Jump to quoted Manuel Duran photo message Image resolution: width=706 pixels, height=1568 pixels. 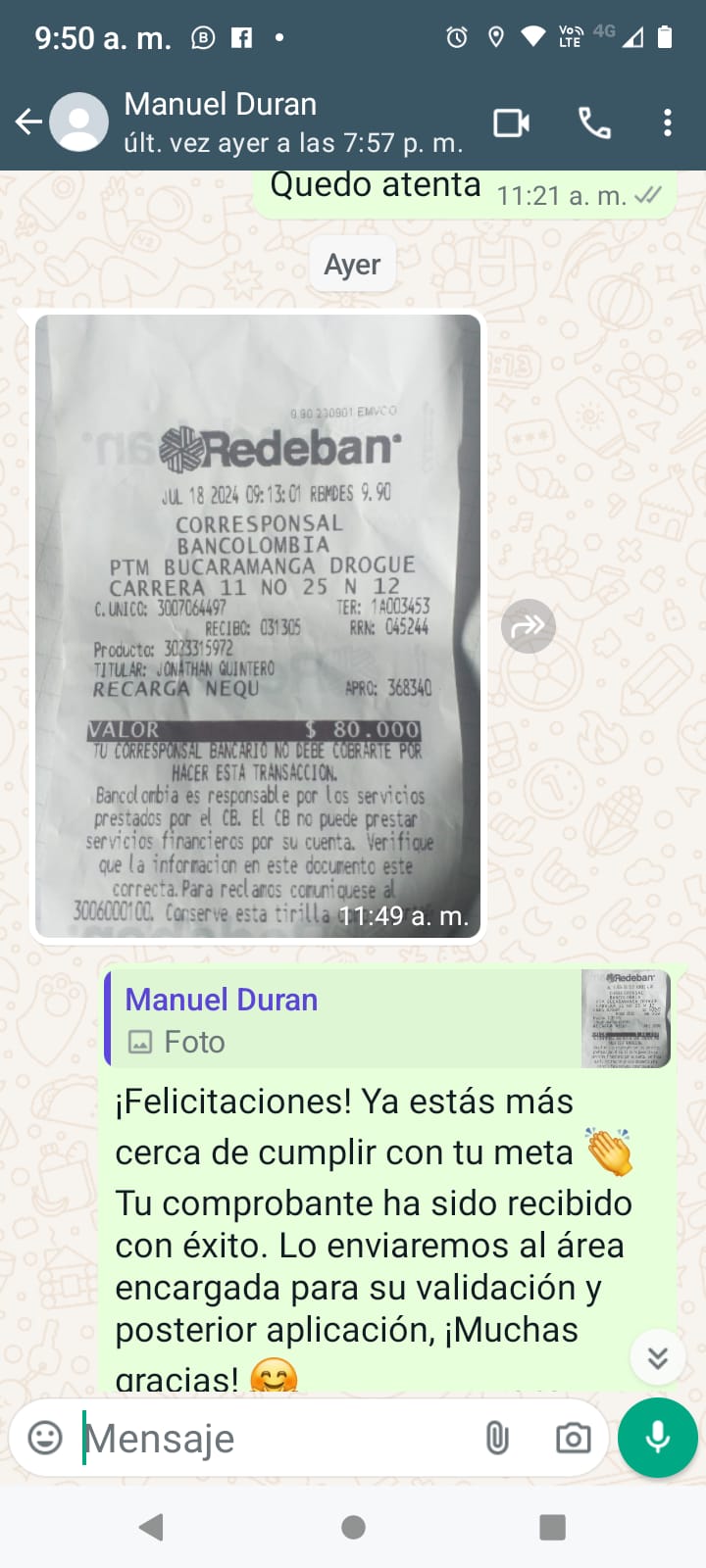pos(388,1019)
